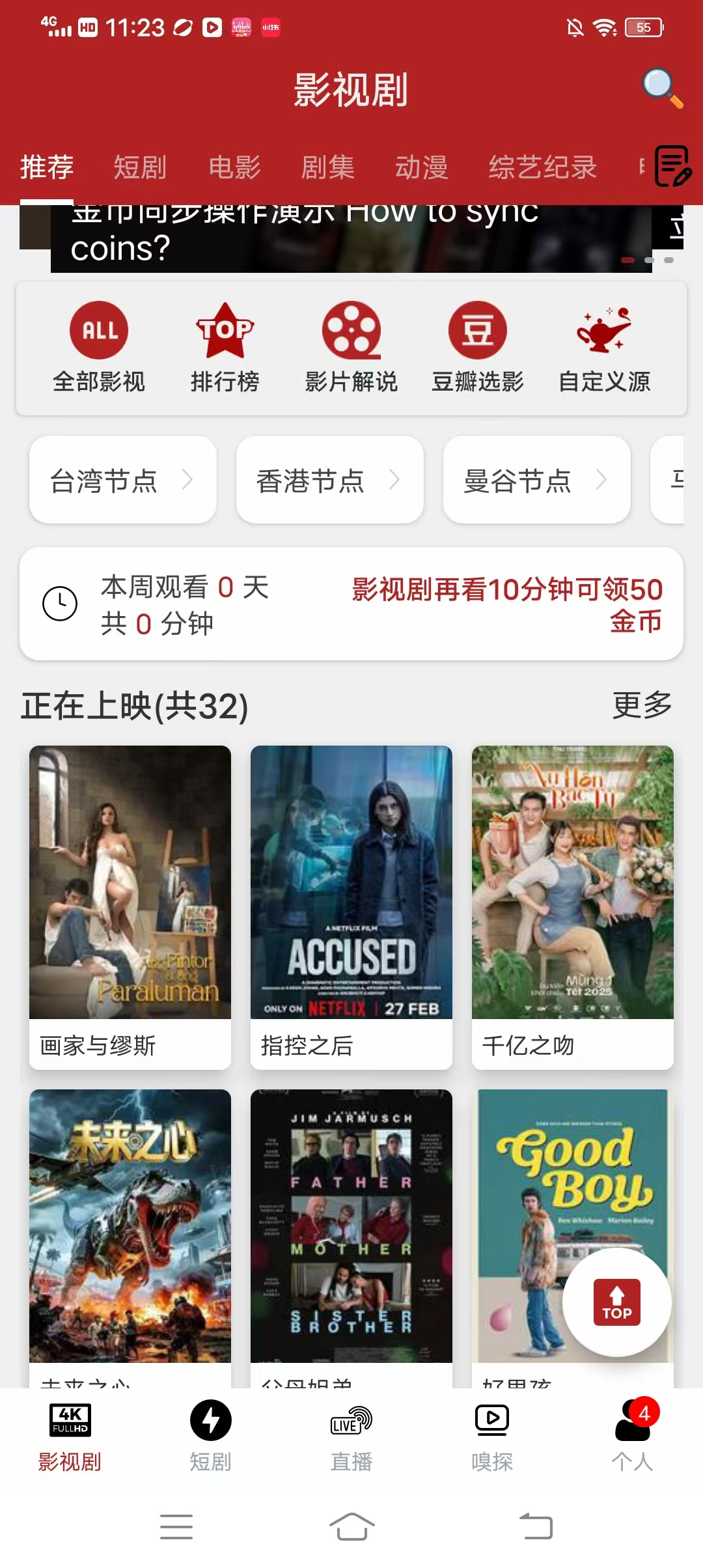703x1568 pixels.
Task: Open 豆瓣选影 picker
Action: [478, 348]
